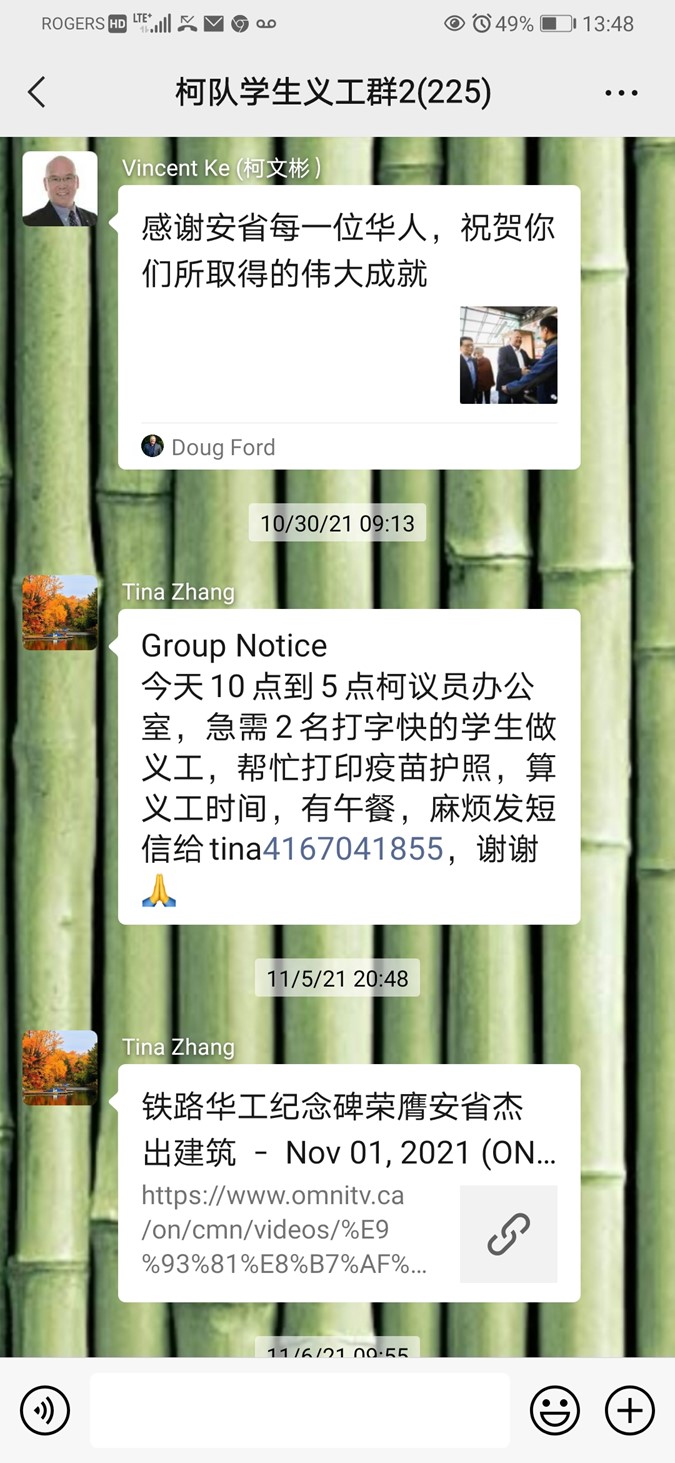Tap phone number 4167041855 in Group Notice

click(352, 849)
